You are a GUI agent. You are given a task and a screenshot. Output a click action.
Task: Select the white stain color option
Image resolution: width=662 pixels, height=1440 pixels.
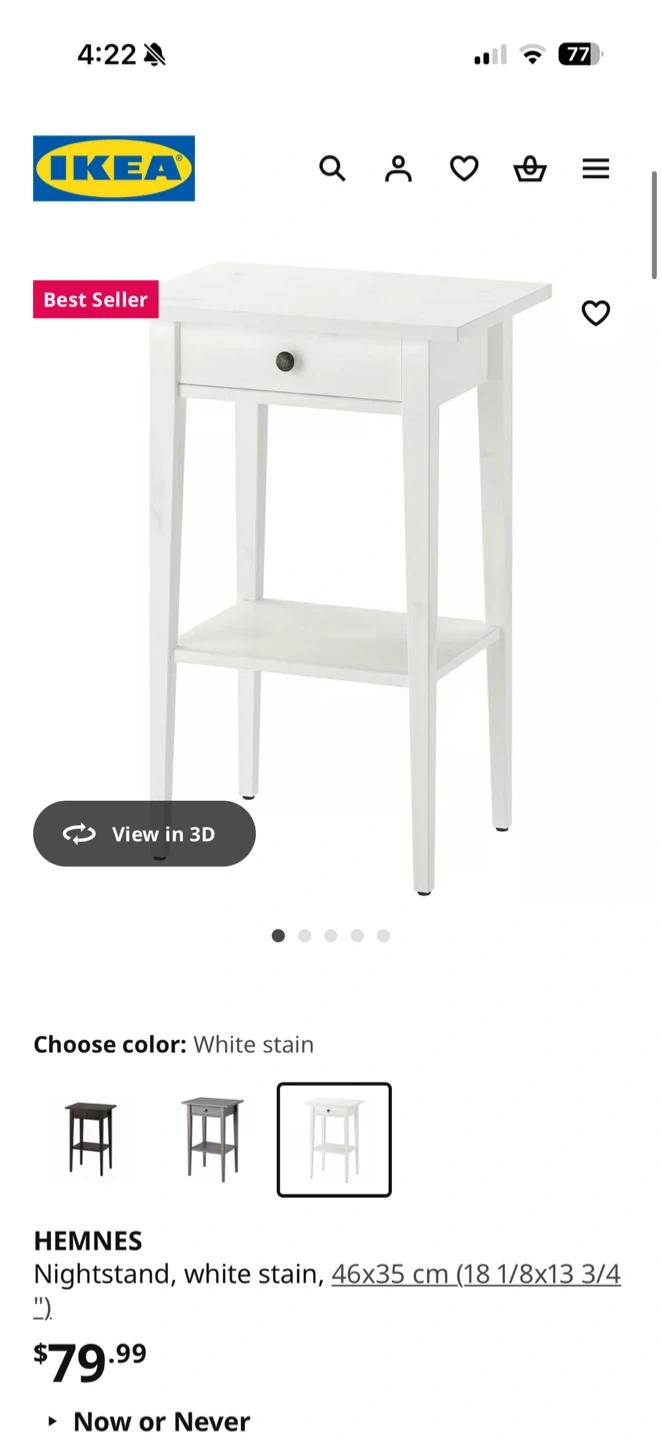[334, 1139]
